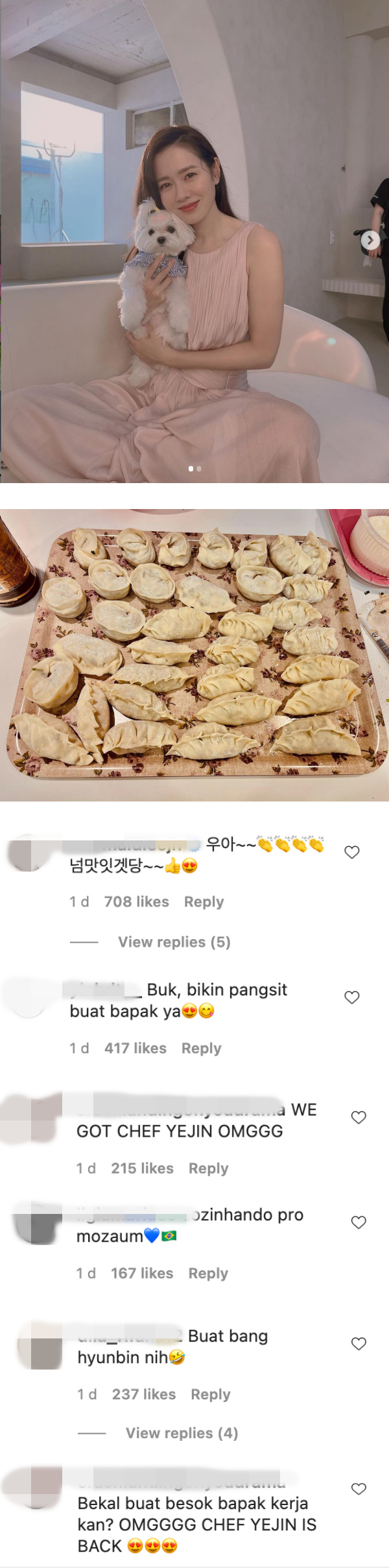Like the Korean comment with 708 likes
The image size is (389, 1568).
[352, 852]
